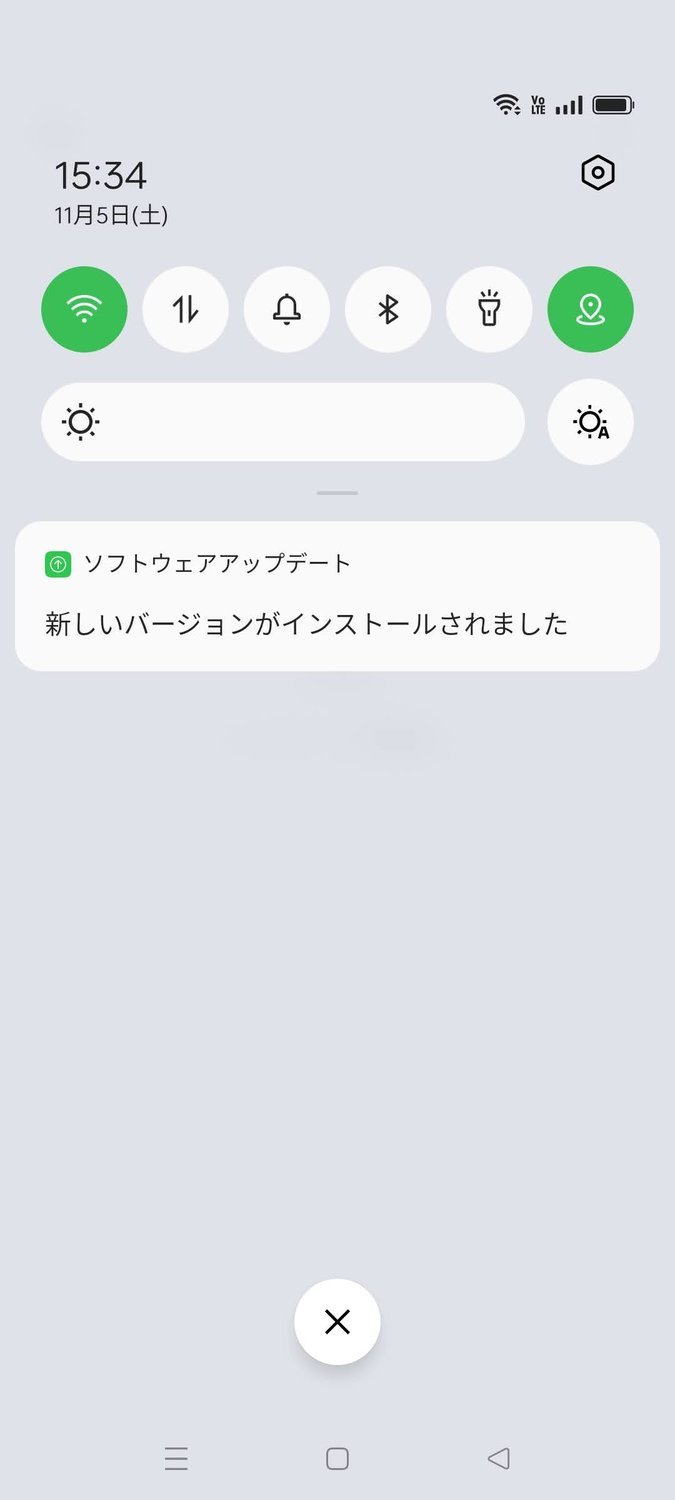
Task: Turn on Bluetooth
Action: 388,309
